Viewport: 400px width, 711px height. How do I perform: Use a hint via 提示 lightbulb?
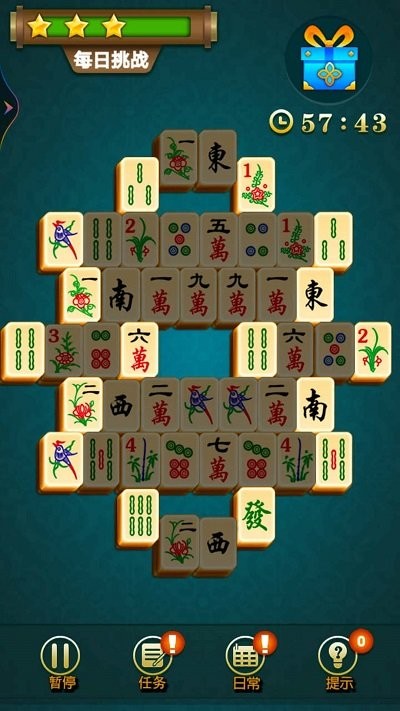pos(338,662)
